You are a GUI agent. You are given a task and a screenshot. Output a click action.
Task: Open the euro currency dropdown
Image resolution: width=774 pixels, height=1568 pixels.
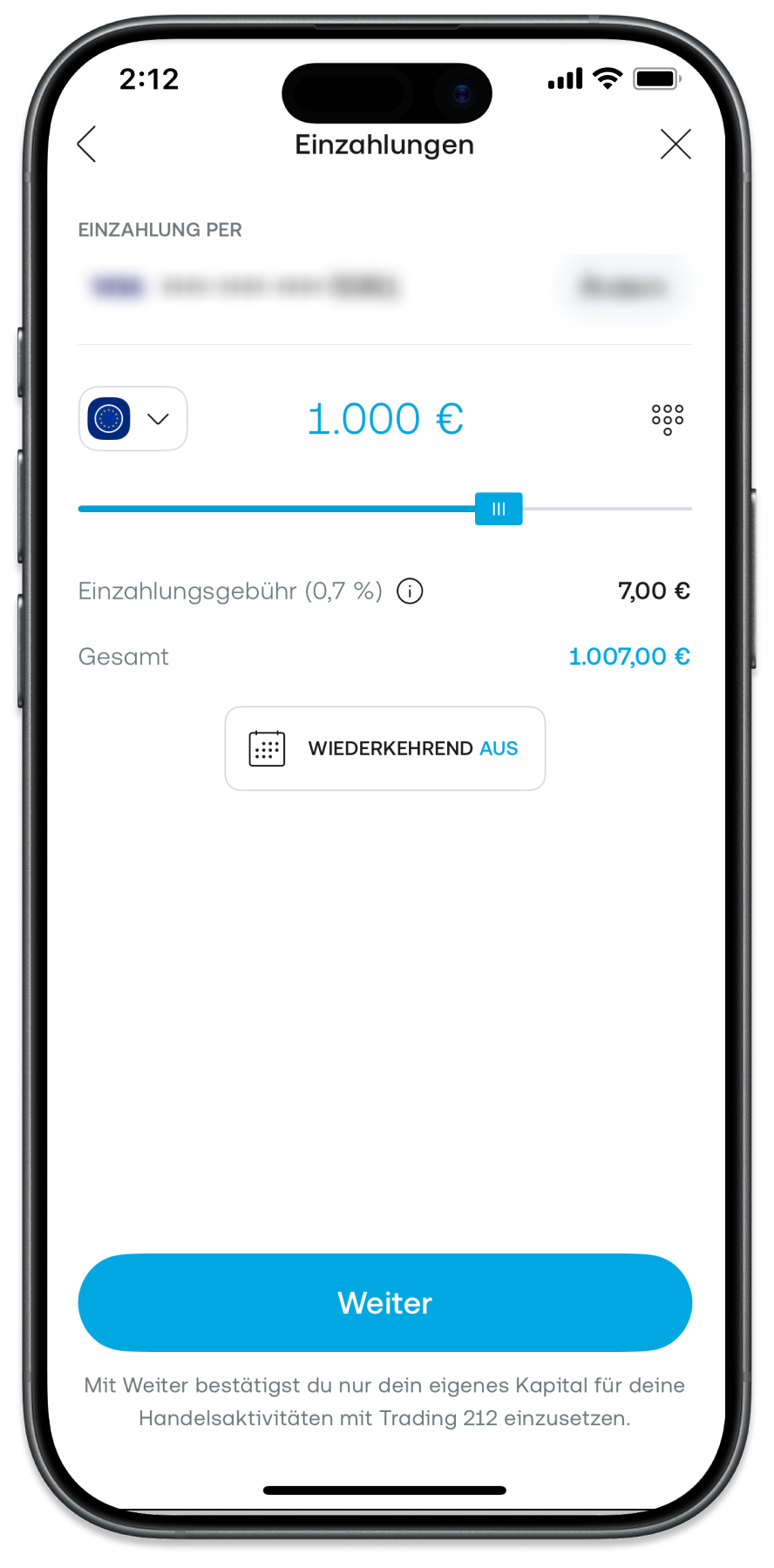(x=133, y=419)
